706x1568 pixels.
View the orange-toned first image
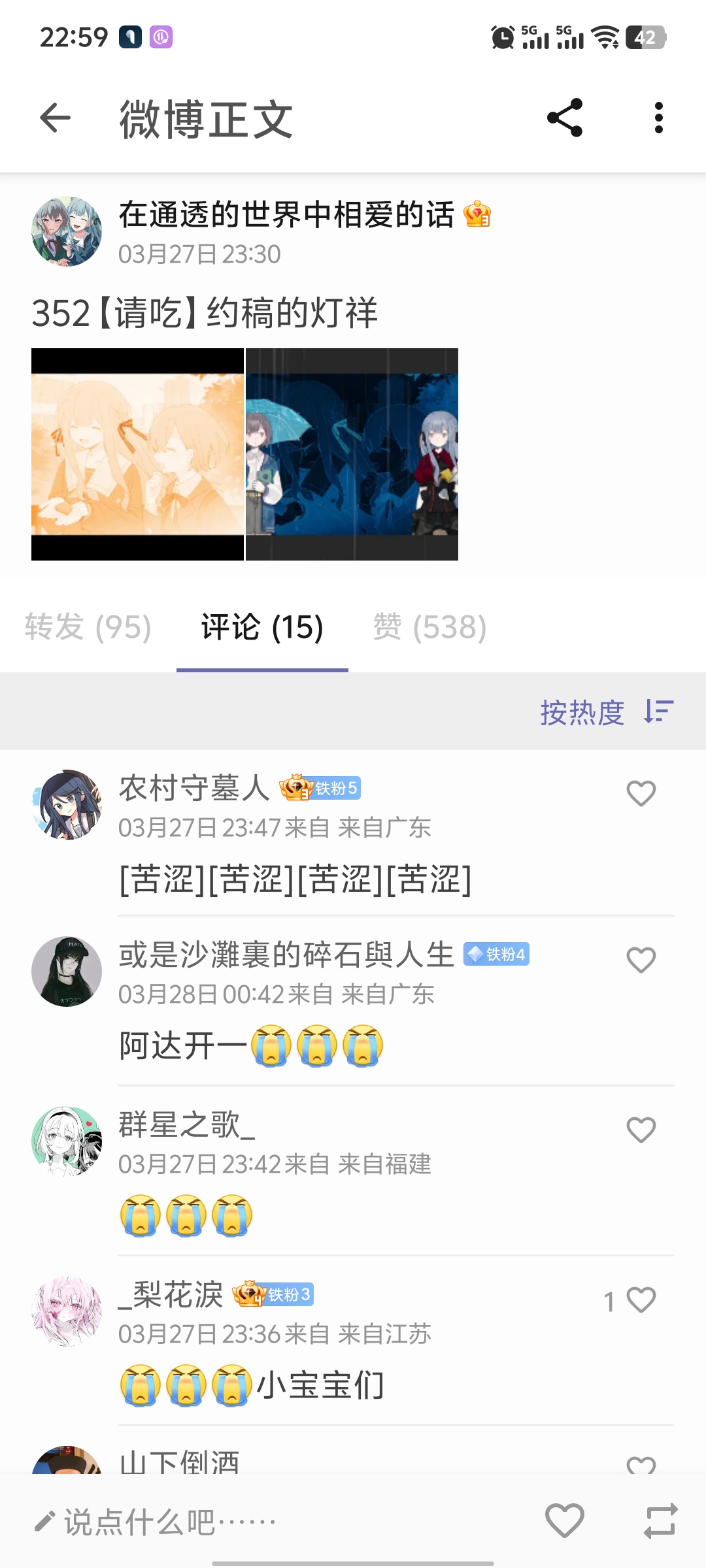(137, 454)
